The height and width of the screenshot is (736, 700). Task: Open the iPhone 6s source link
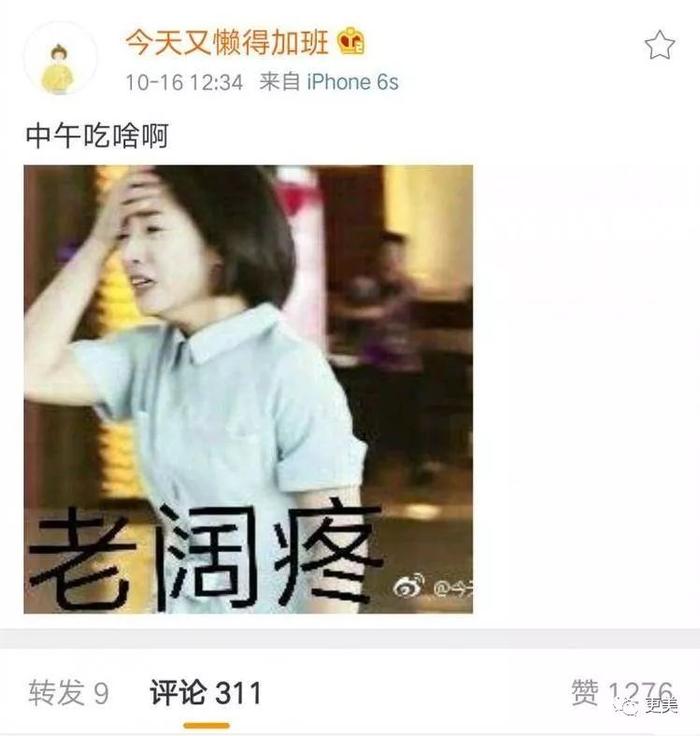pos(351,82)
